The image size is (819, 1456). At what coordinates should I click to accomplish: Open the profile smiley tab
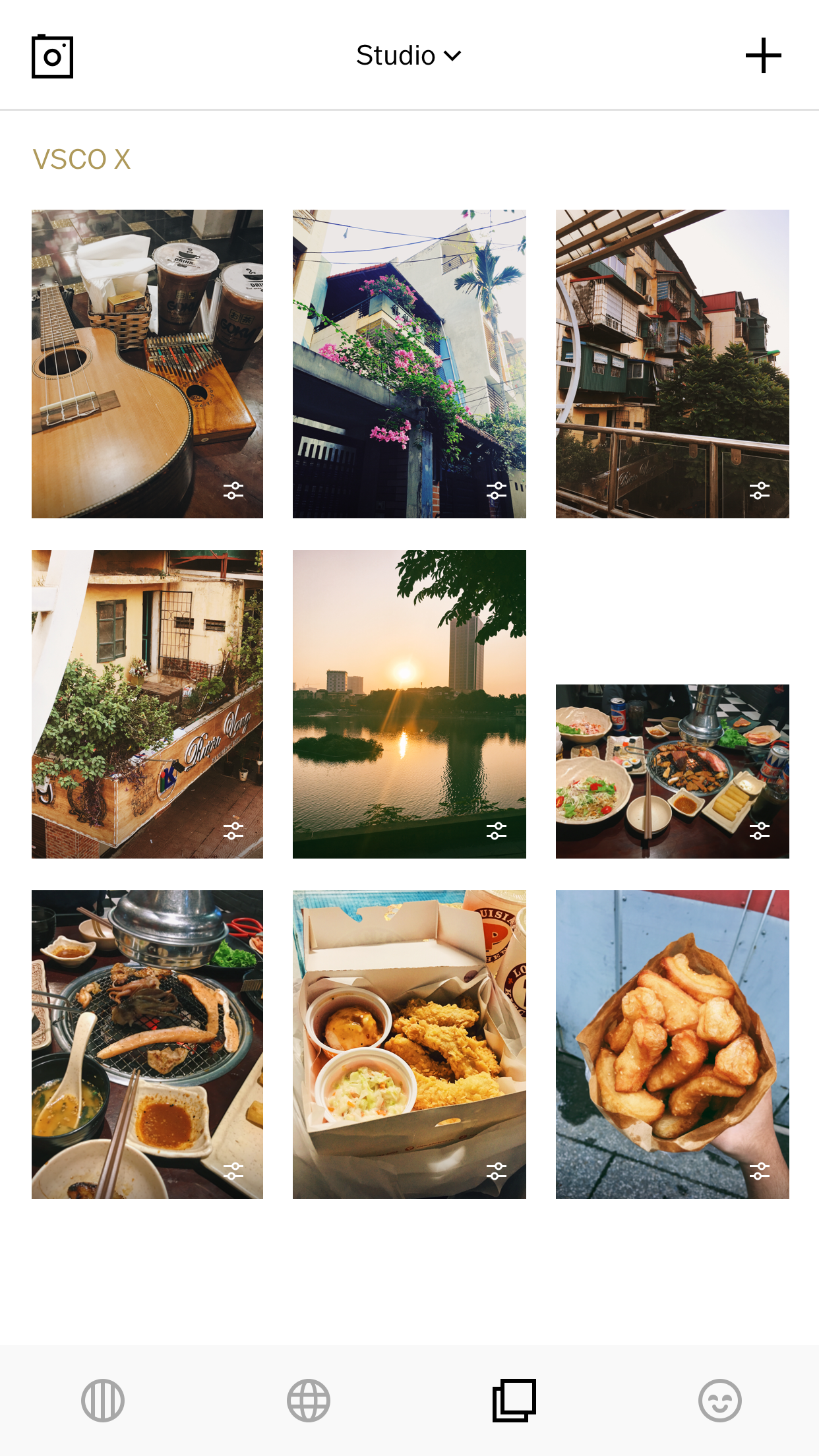[719, 1400]
